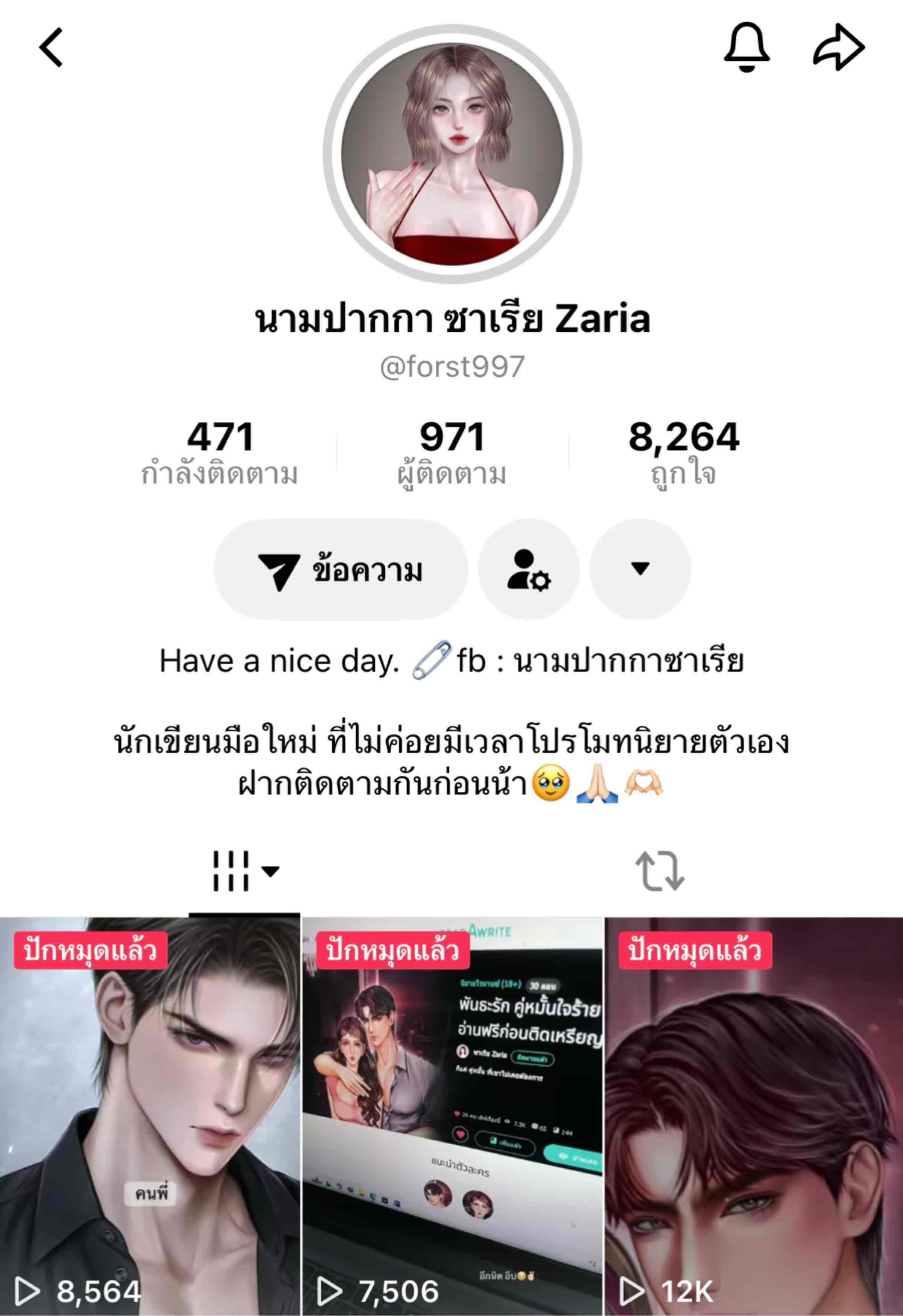903x1316 pixels.
Task: Open the follow settings person icon button
Action: (x=528, y=570)
